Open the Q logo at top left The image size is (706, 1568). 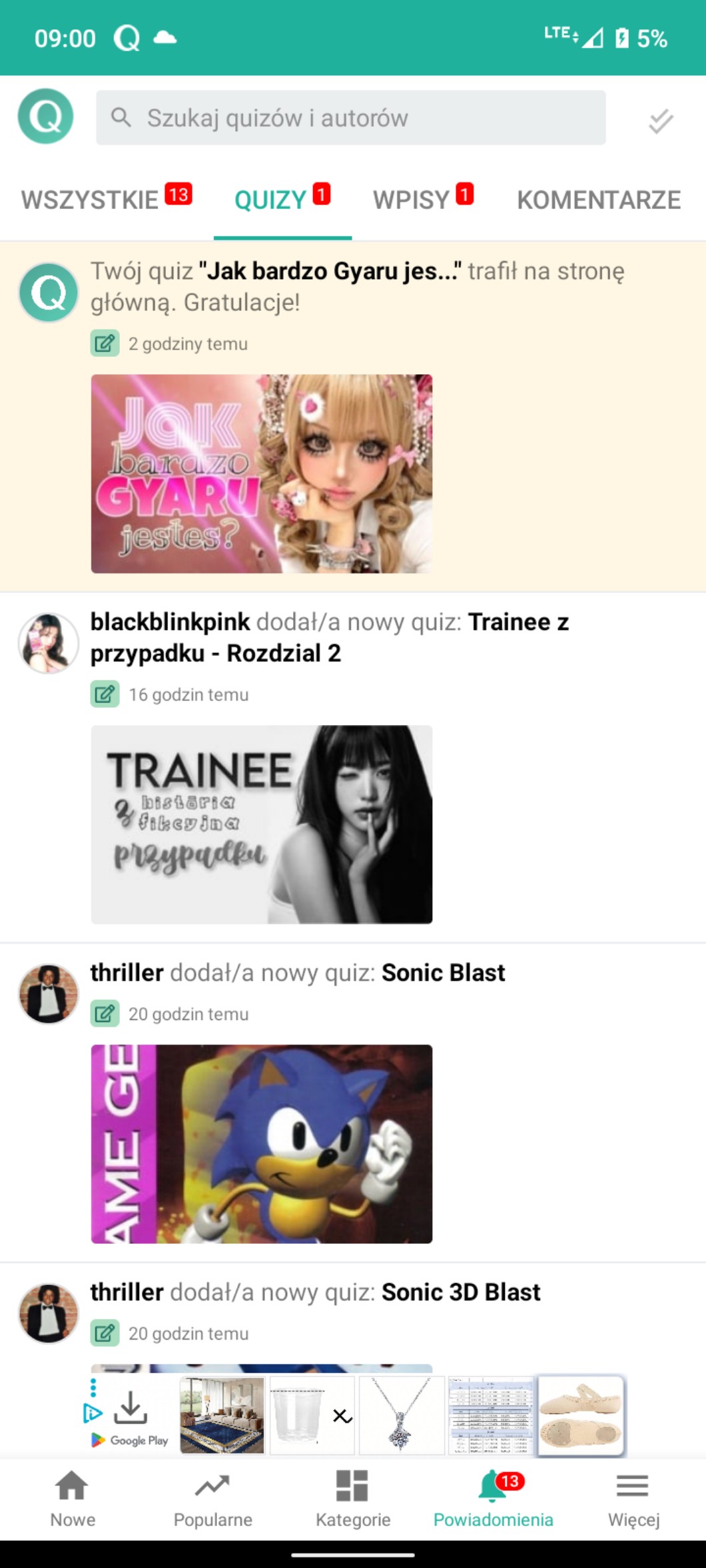(45, 117)
